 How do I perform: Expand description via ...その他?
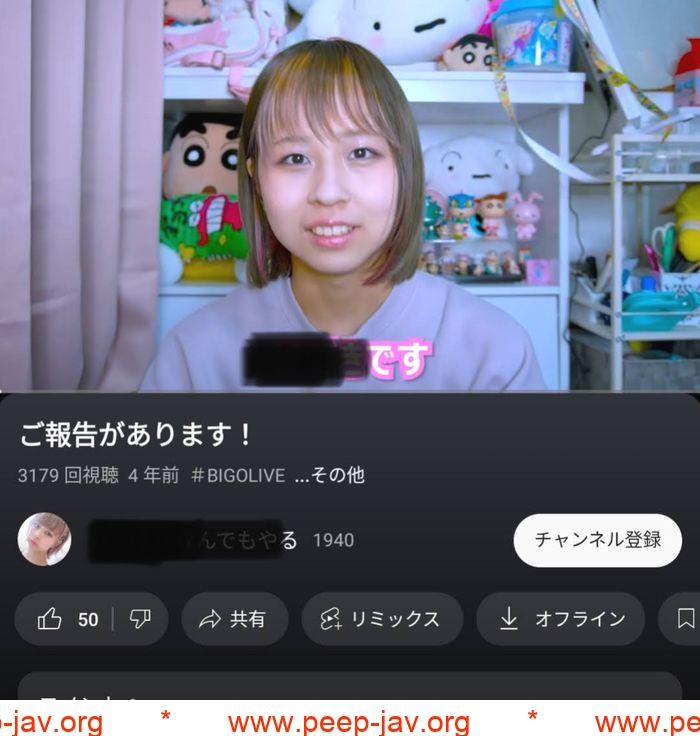click(x=329, y=476)
